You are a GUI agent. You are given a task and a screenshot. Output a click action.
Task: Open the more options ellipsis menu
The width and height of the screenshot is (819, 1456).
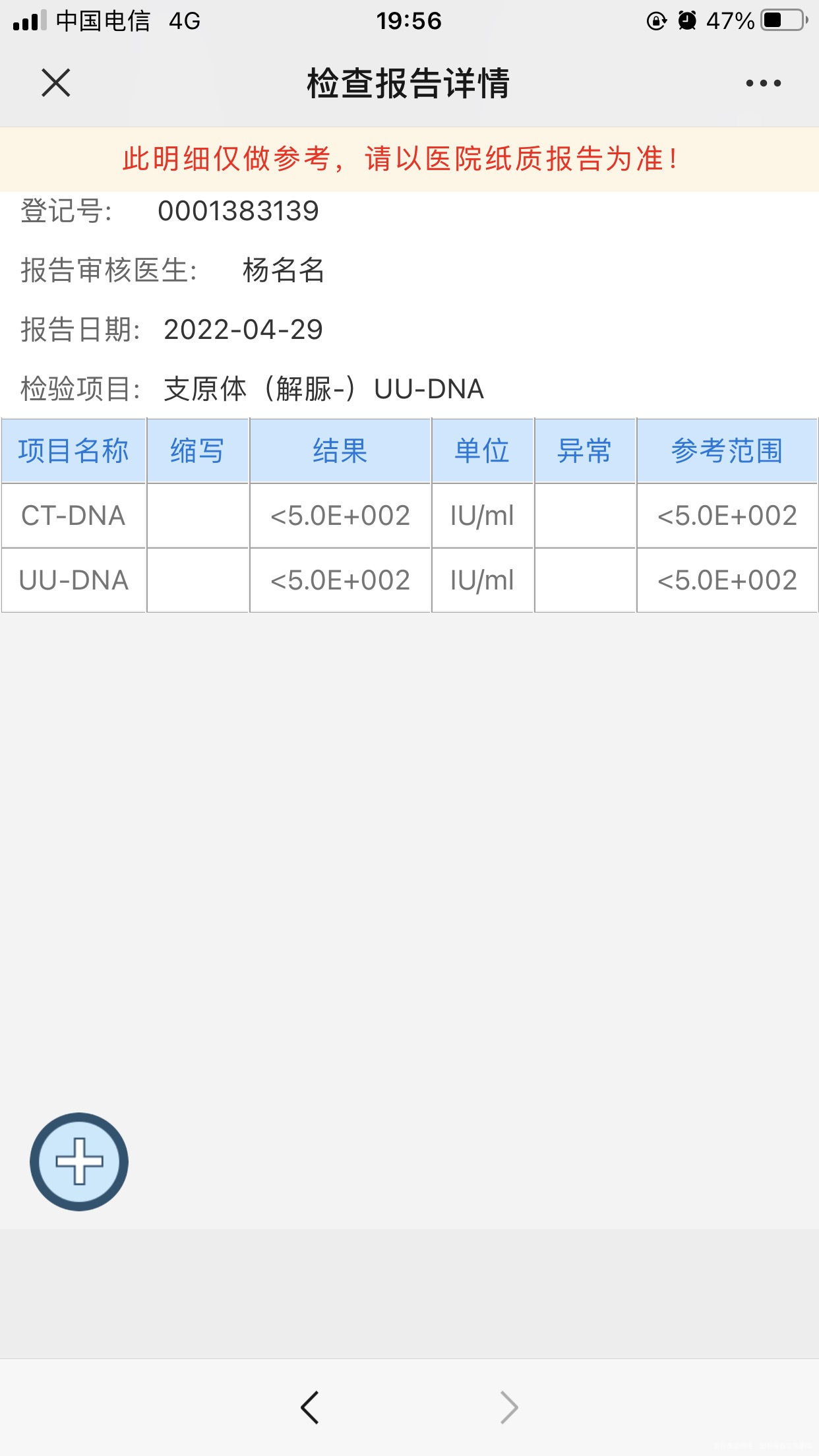pyautogui.click(x=763, y=82)
